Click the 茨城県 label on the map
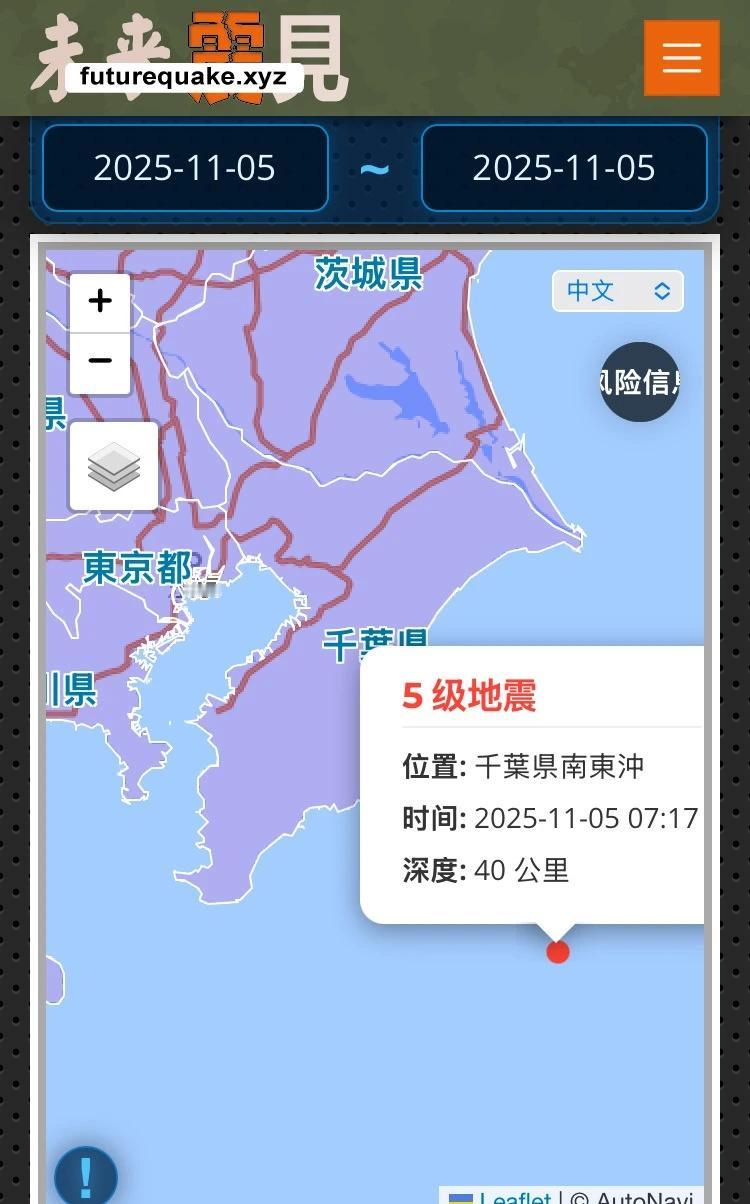Image resolution: width=750 pixels, height=1204 pixels. pos(366,275)
